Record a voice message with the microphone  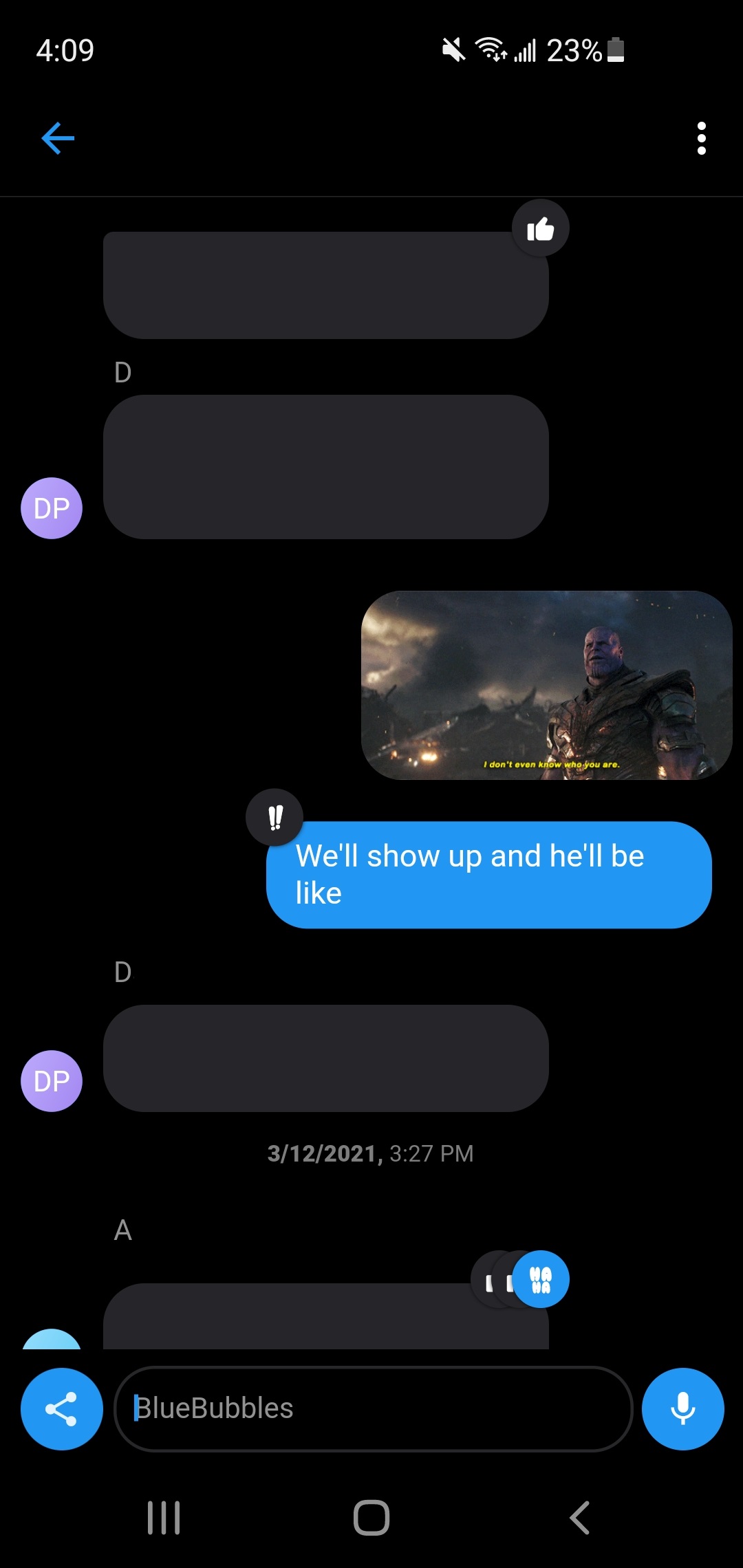point(682,1408)
